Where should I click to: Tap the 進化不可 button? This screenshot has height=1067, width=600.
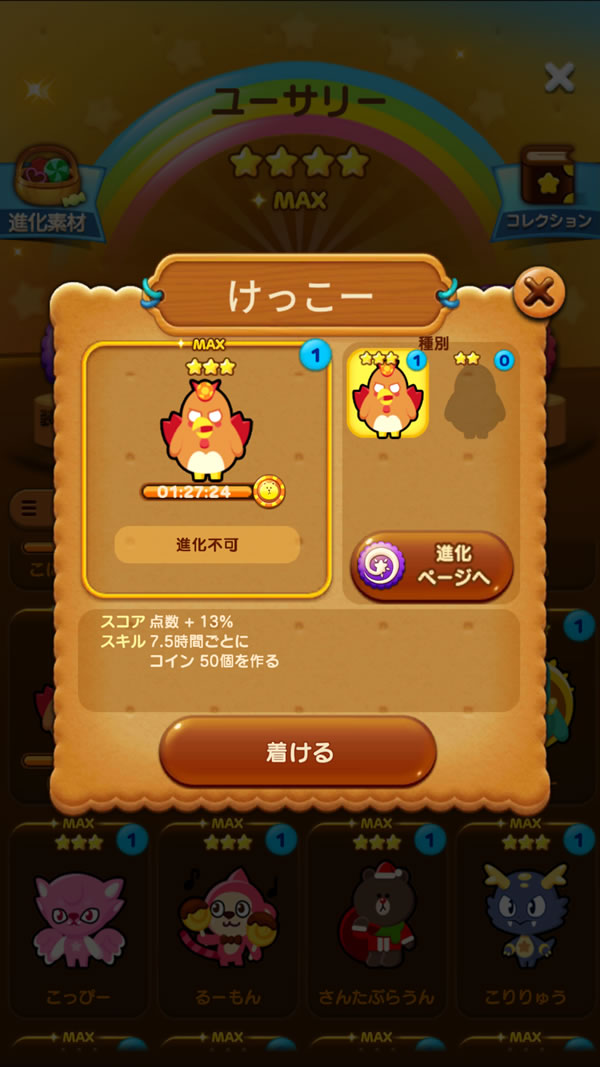[x=207, y=544]
